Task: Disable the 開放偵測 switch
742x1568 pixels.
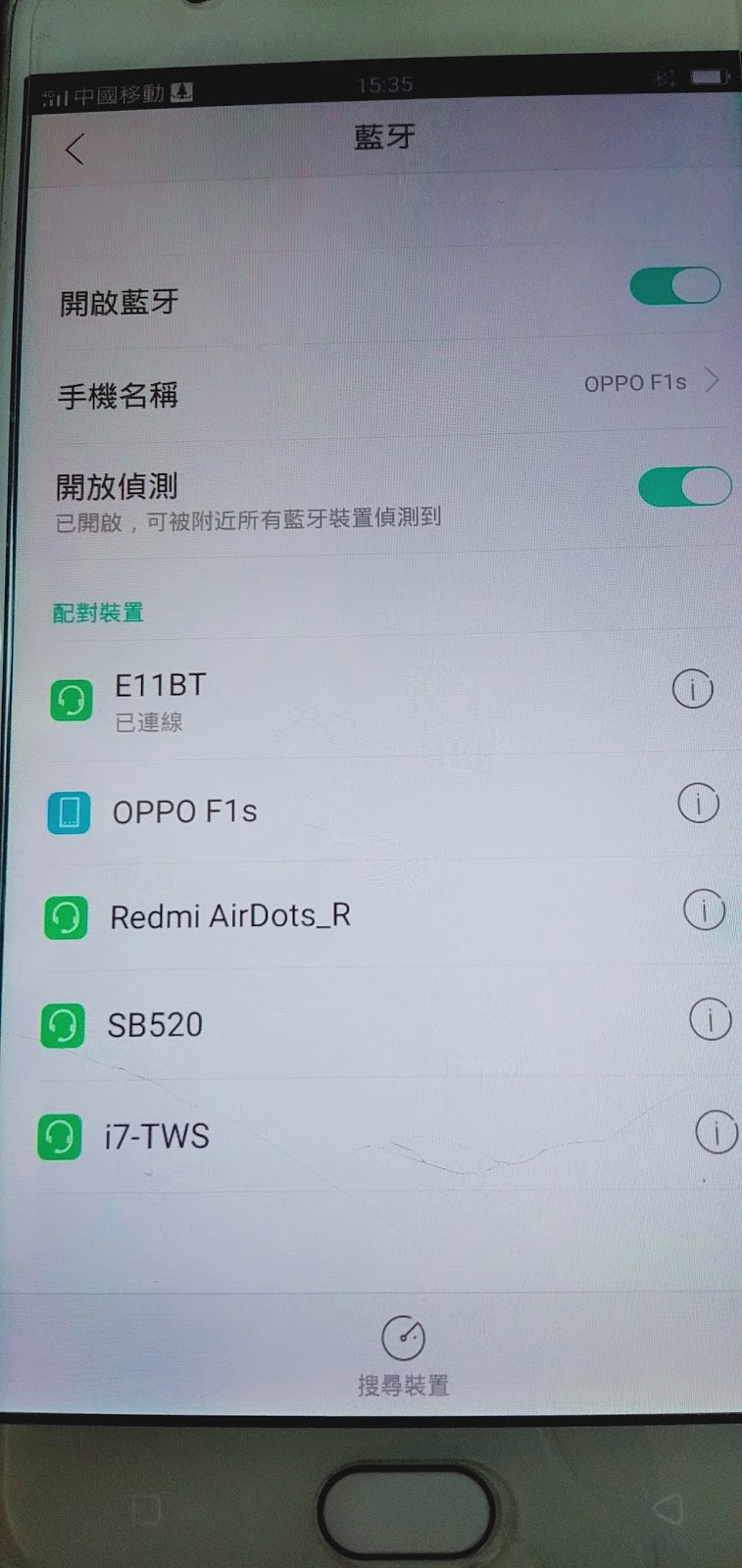Action: (684, 486)
